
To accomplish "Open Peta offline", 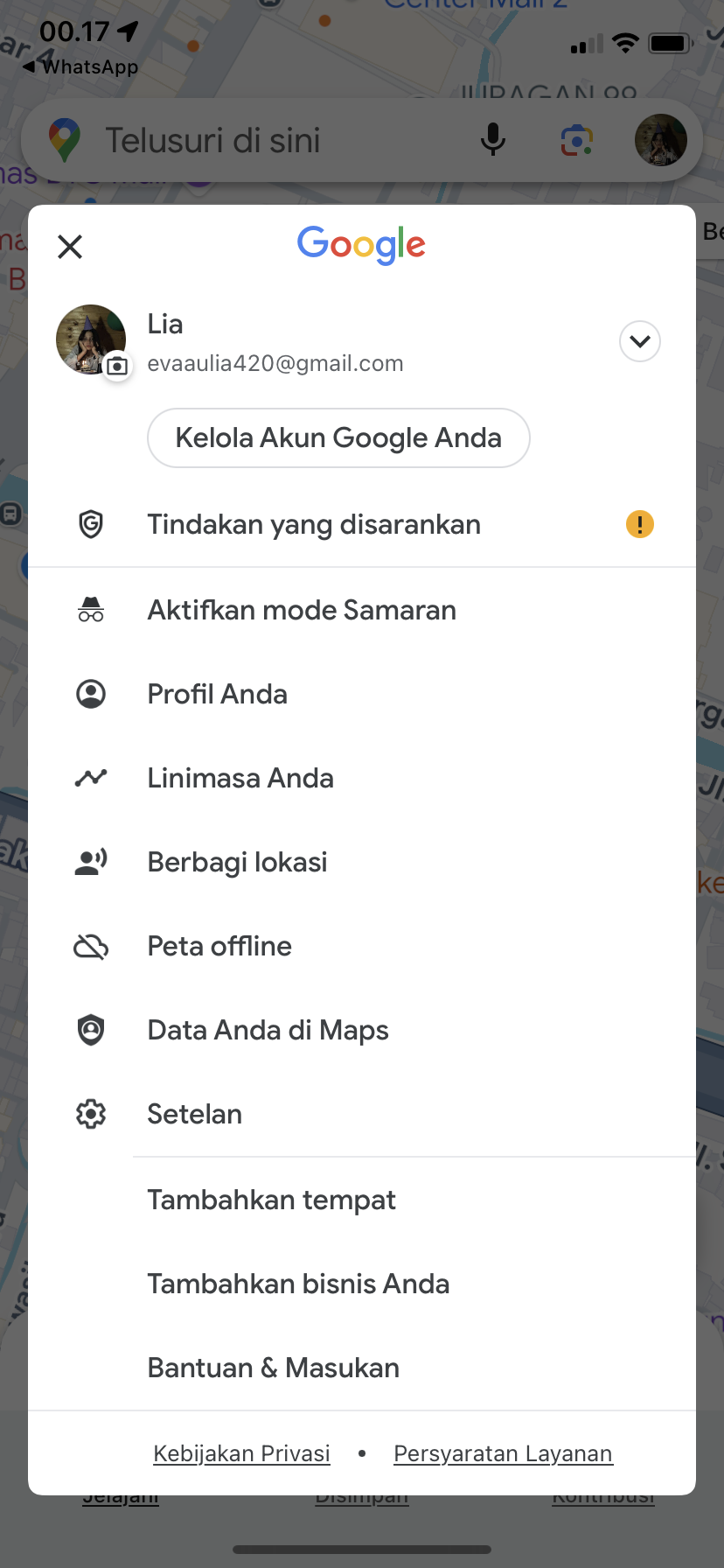I will (362, 946).
